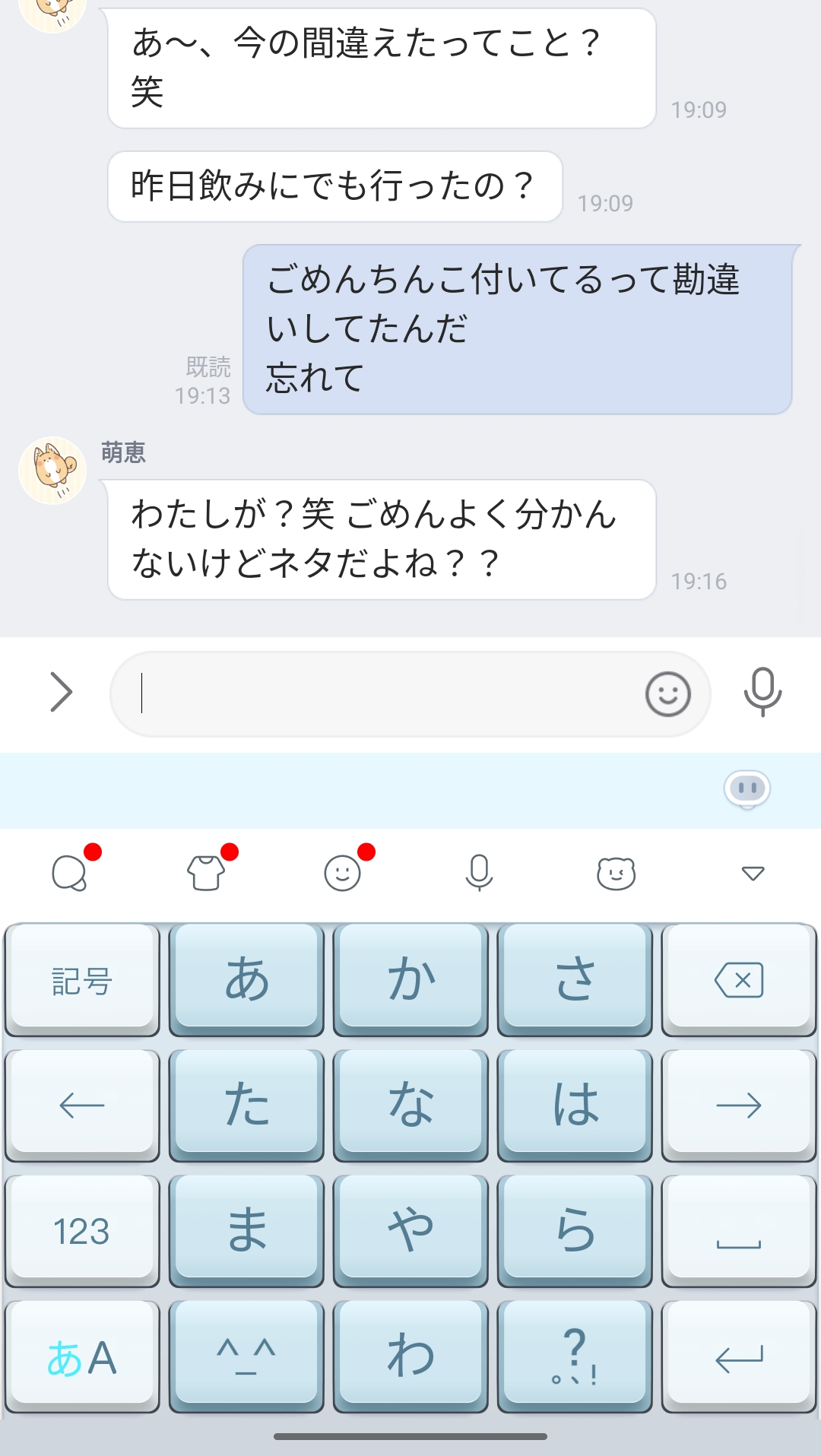
Task: Tap the return enter key
Action: [739, 1357]
